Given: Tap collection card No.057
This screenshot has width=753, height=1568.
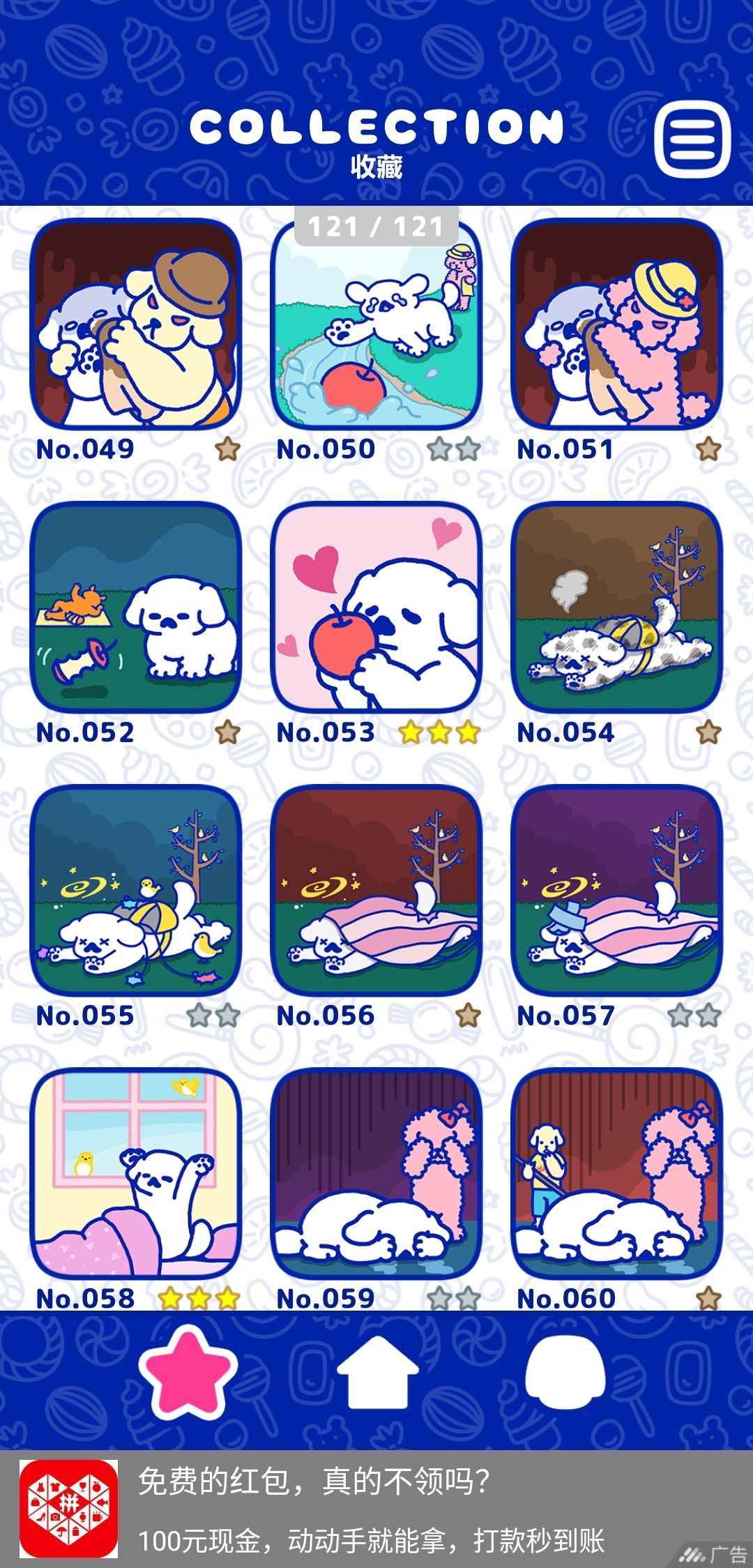Looking at the screenshot, I should [x=617, y=891].
